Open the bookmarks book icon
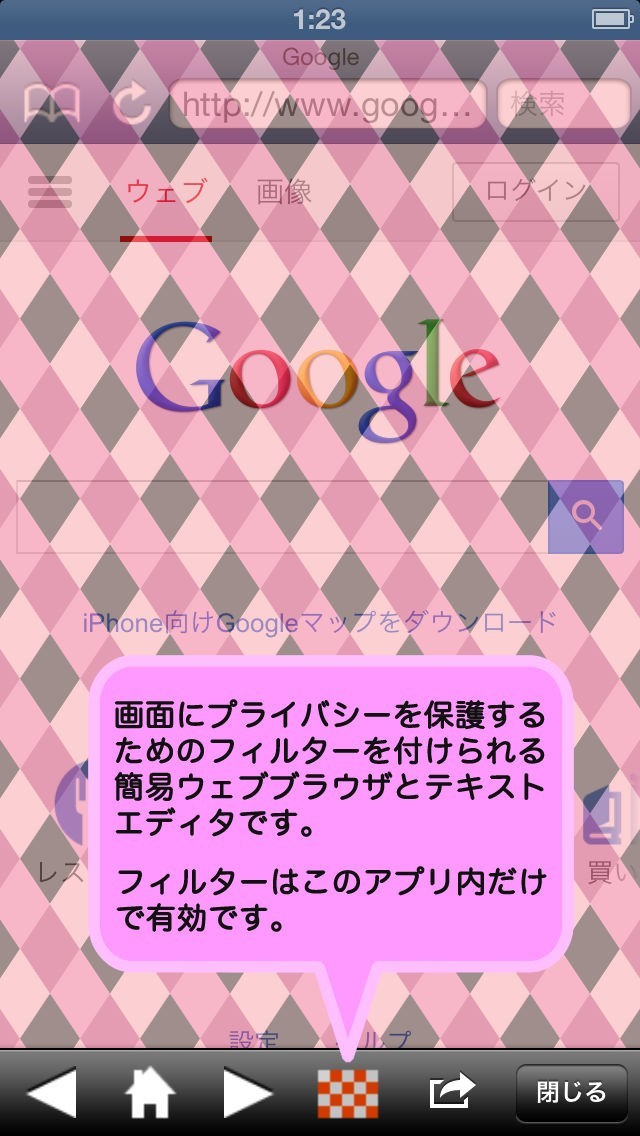The height and width of the screenshot is (1136, 640). 51,104
